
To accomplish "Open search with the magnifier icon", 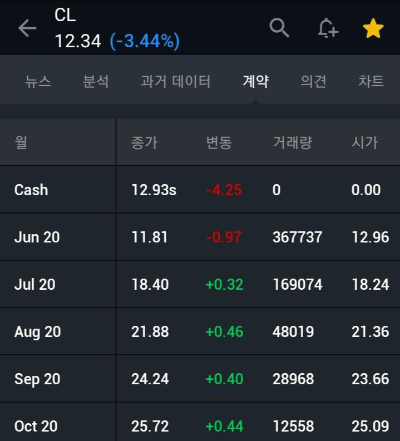I will (x=279, y=28).
